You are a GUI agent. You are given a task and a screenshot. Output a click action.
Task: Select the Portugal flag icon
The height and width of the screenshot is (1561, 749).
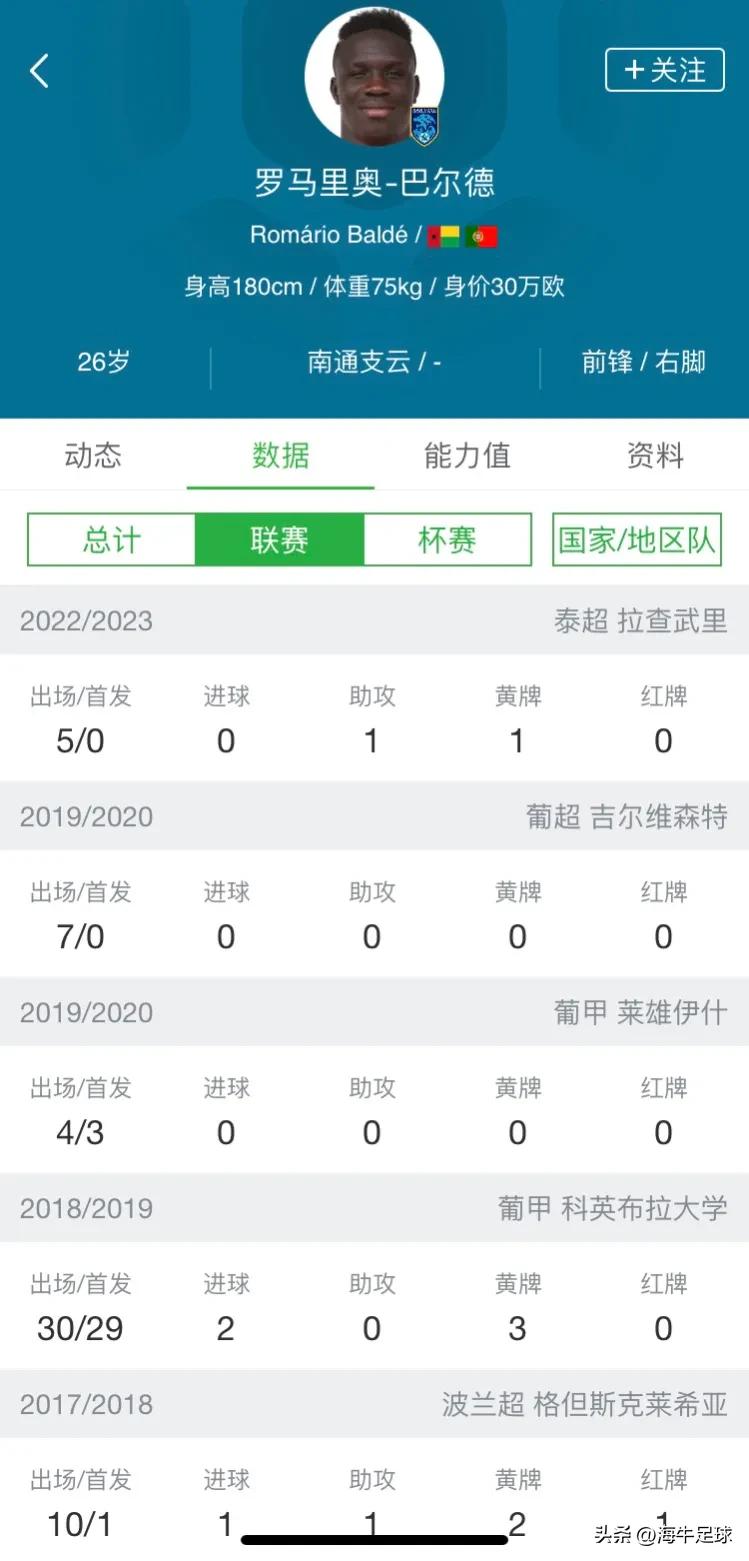(x=480, y=237)
